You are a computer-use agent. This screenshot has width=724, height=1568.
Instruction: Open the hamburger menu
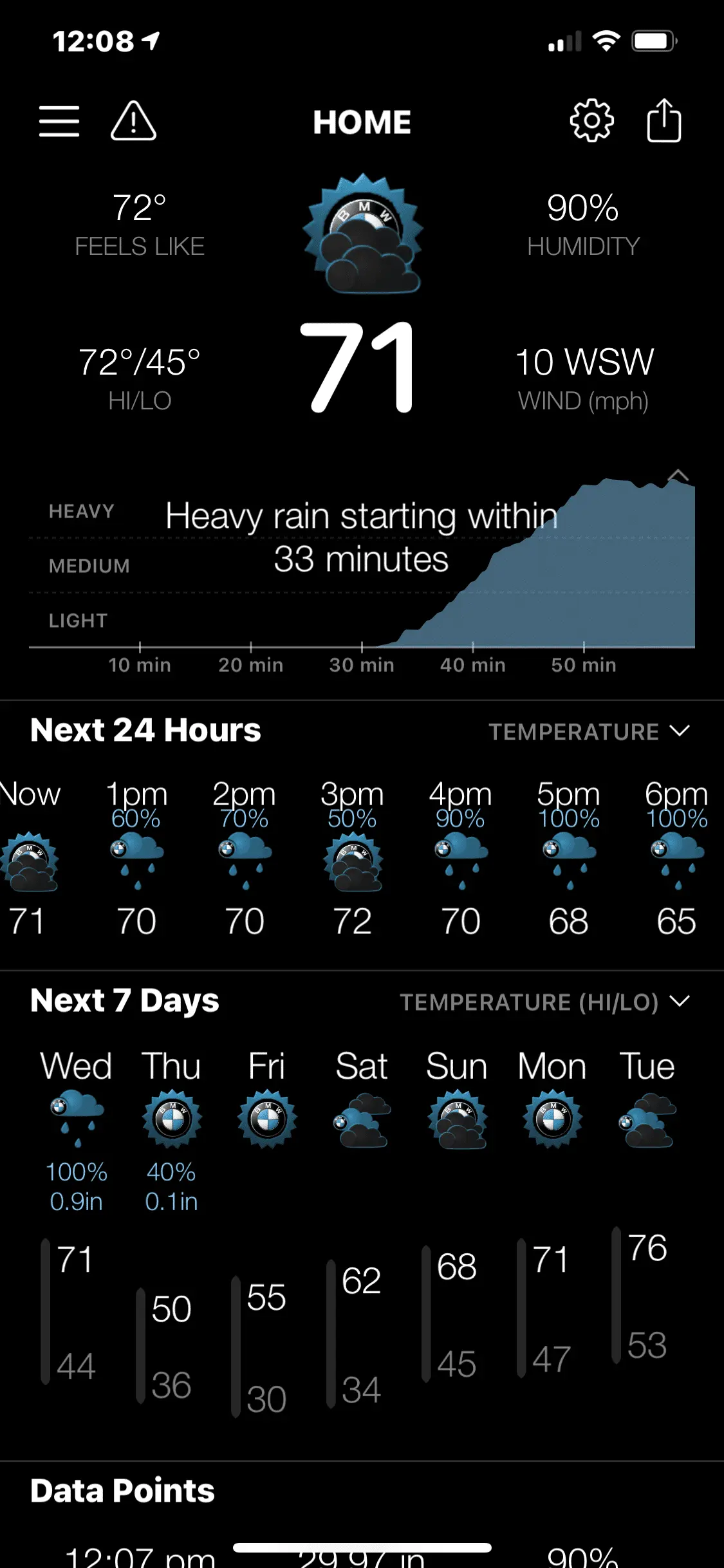tap(59, 121)
